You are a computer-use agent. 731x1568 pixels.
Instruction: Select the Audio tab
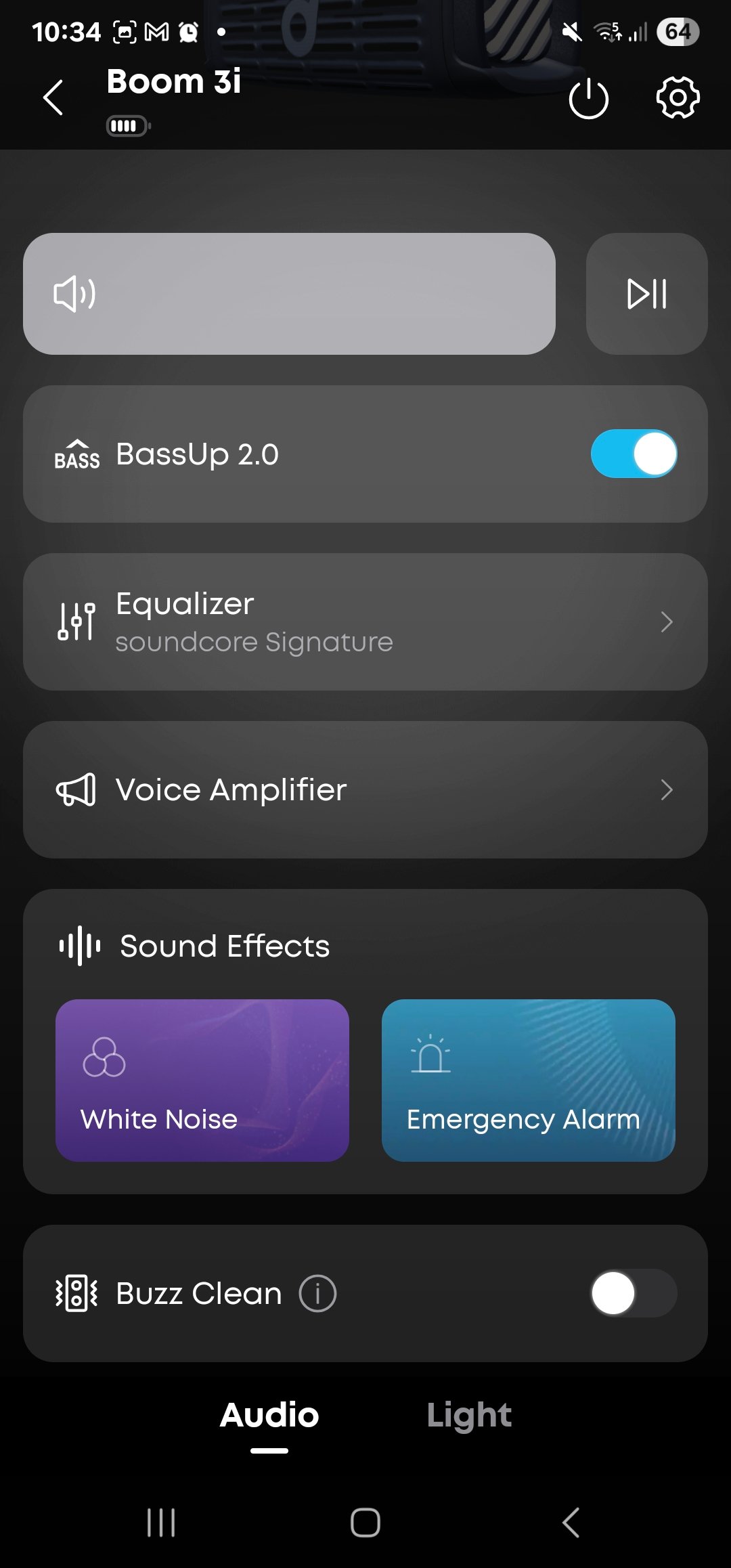pos(269,1415)
